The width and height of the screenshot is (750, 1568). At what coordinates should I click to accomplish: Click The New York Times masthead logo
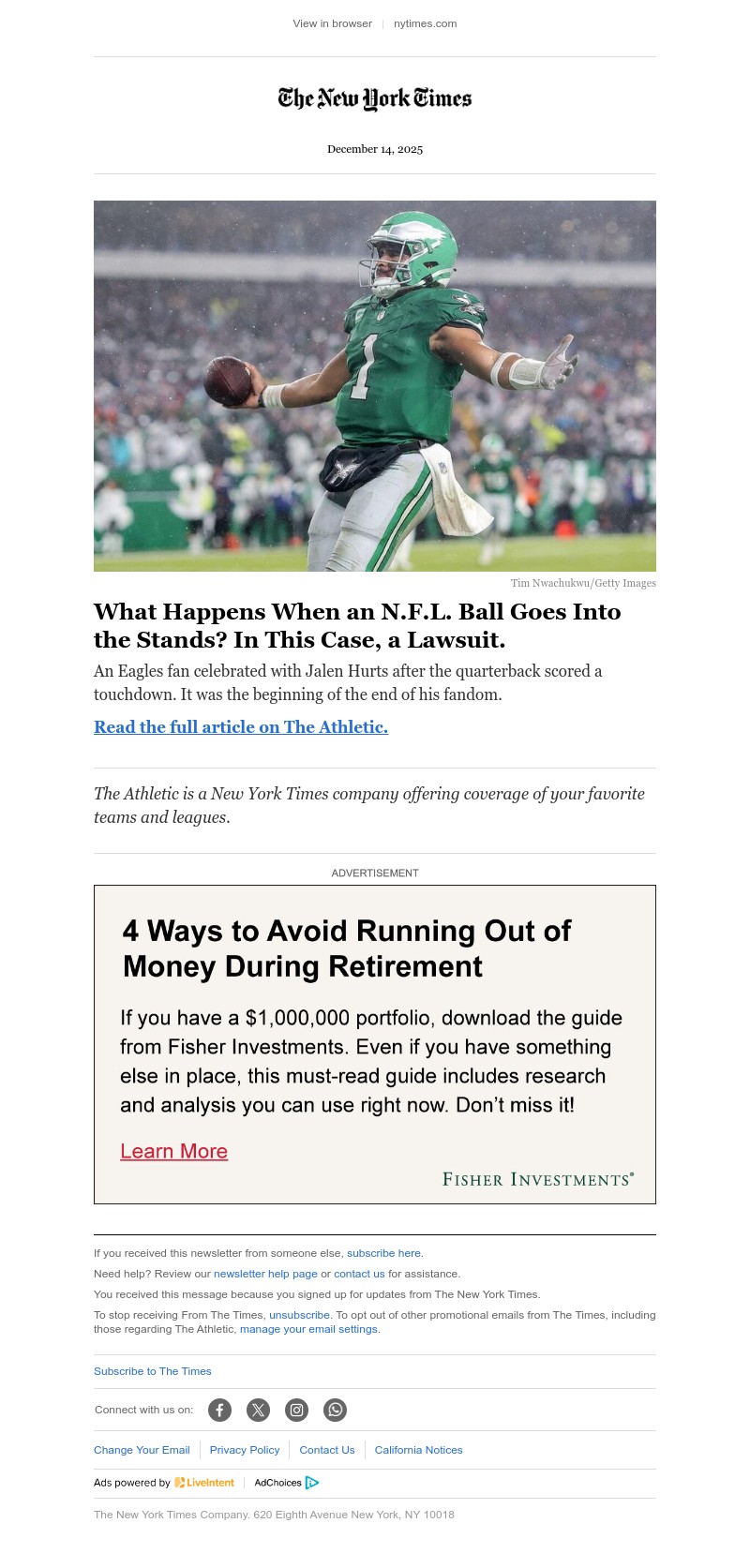[x=374, y=98]
